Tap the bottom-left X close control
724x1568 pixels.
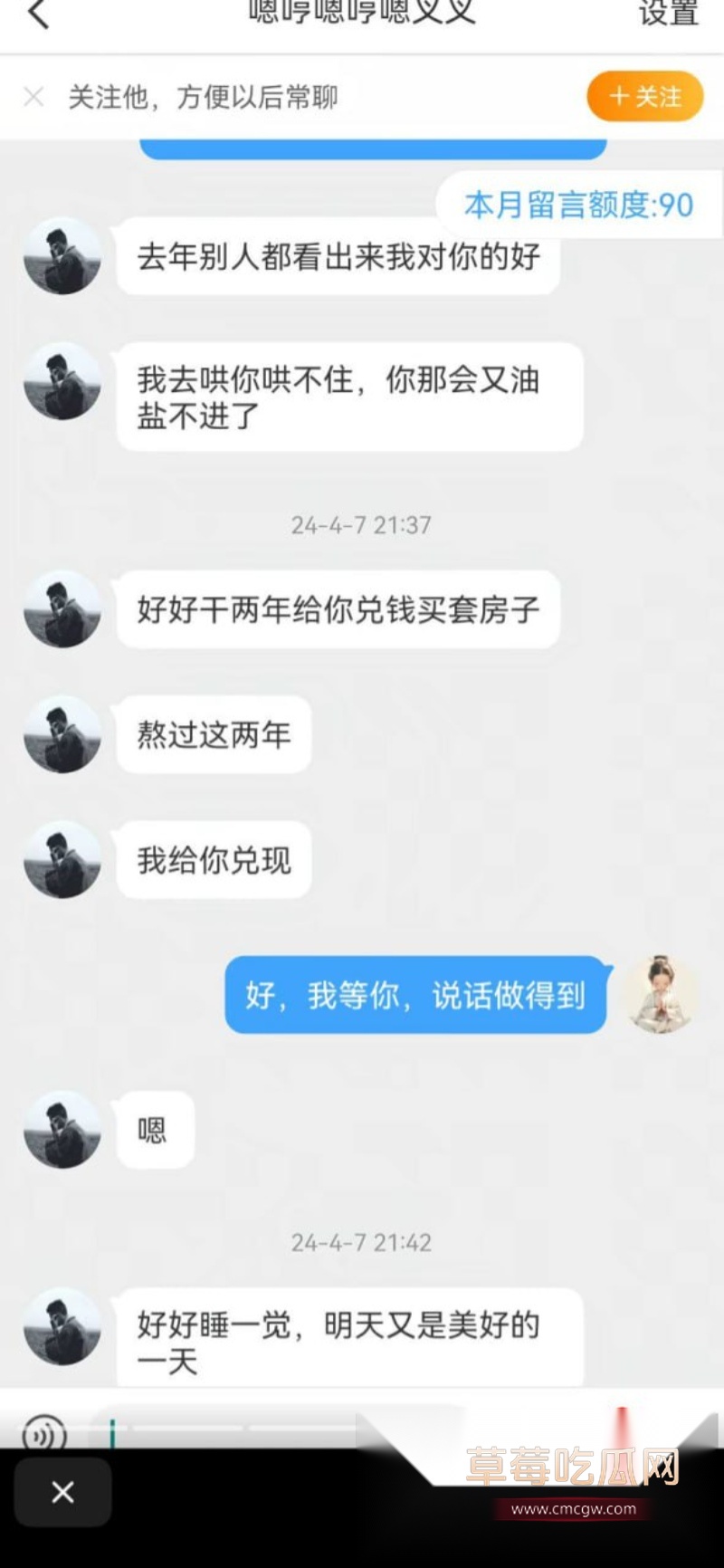[62, 1494]
